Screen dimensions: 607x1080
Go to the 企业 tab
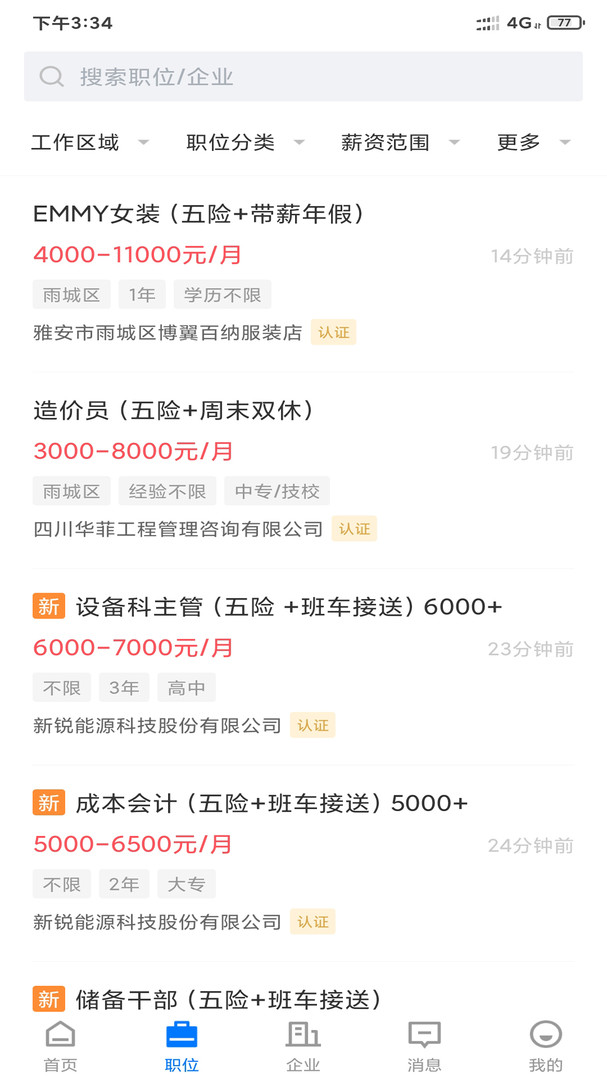[303, 1046]
